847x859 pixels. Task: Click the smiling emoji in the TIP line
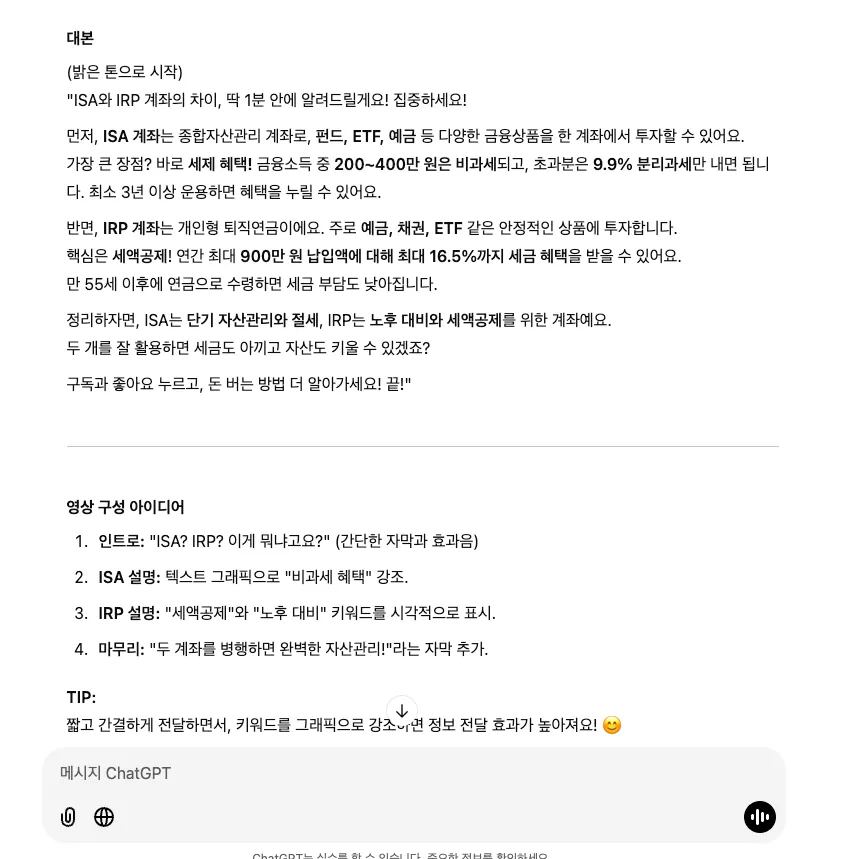(x=611, y=725)
